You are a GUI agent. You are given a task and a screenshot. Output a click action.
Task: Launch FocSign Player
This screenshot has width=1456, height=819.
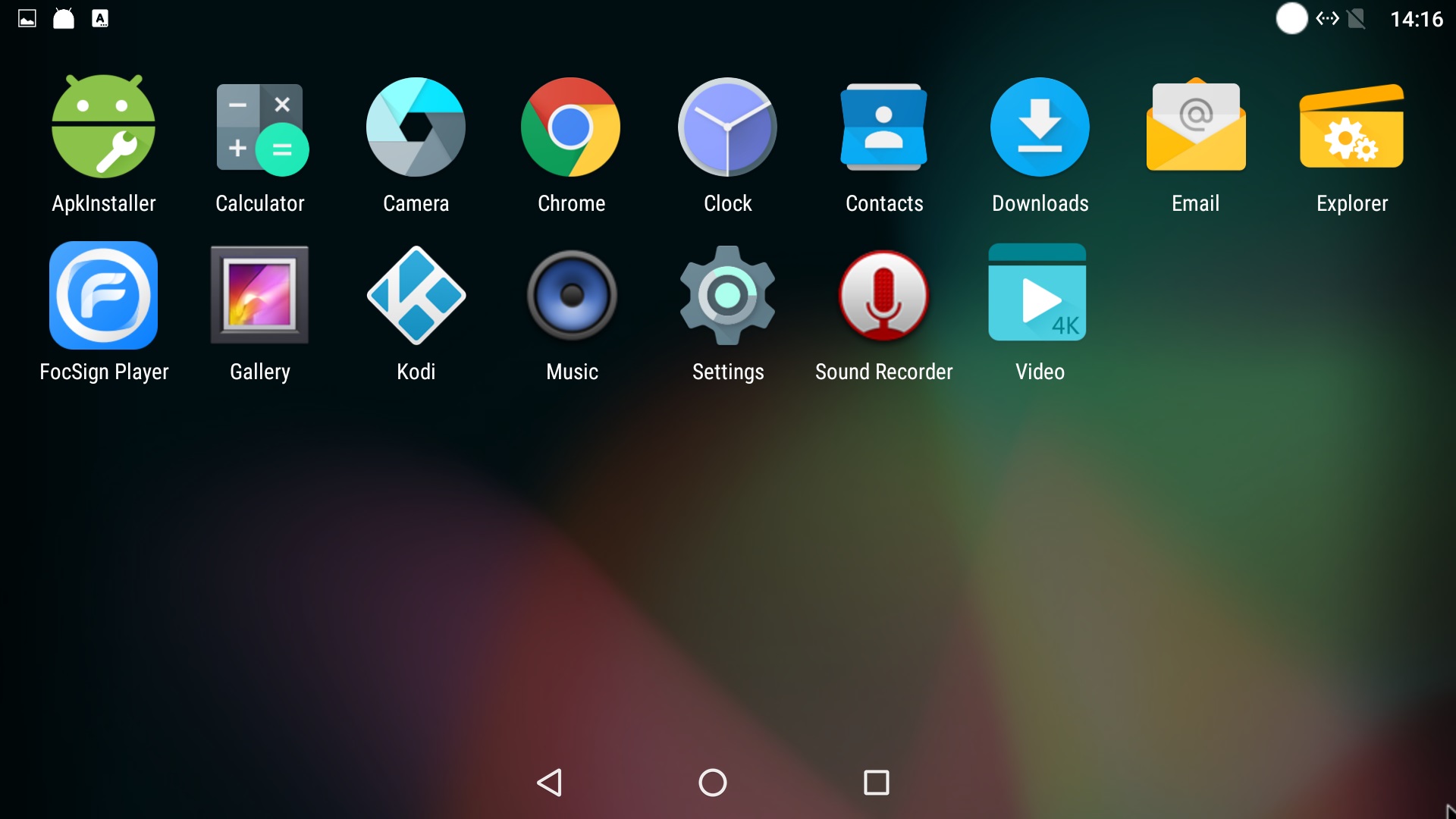point(104,296)
